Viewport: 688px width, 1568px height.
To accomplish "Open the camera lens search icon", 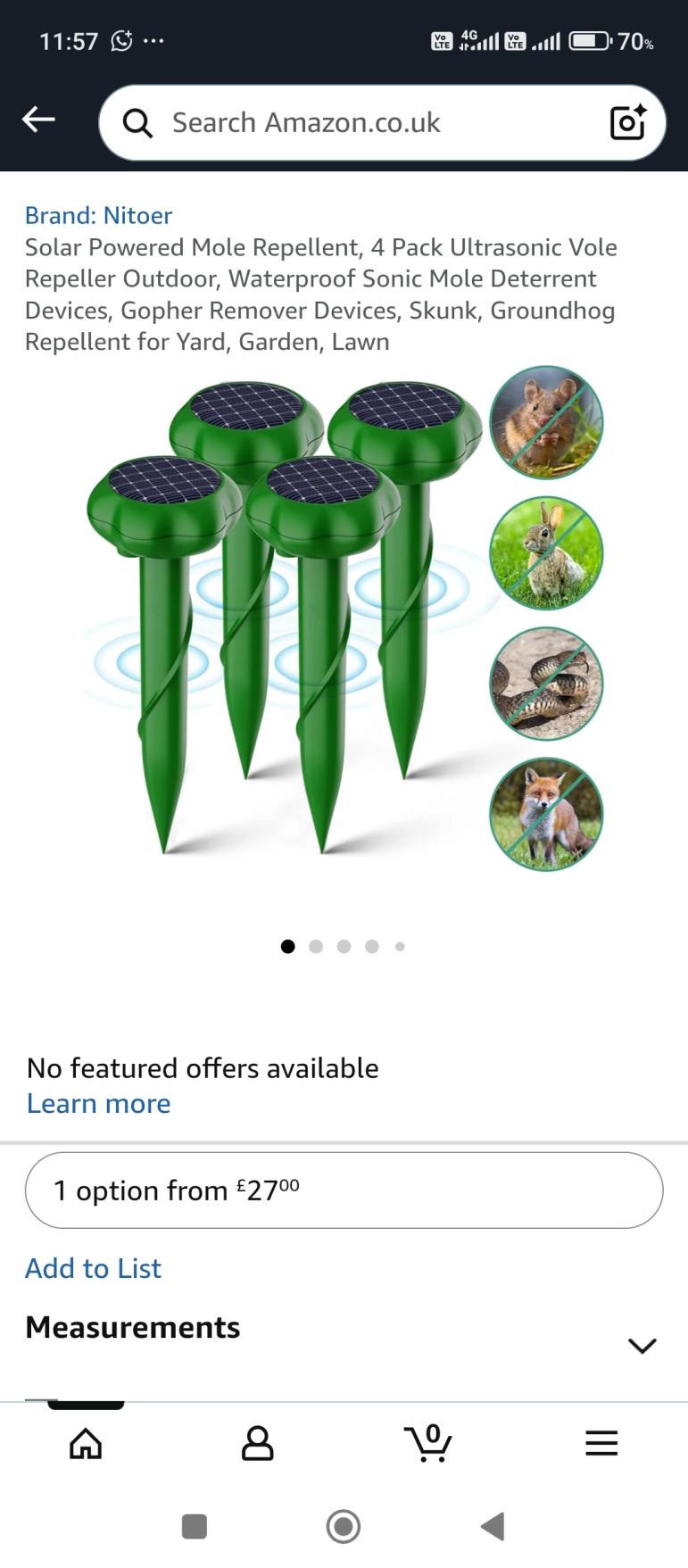I will pos(627,122).
